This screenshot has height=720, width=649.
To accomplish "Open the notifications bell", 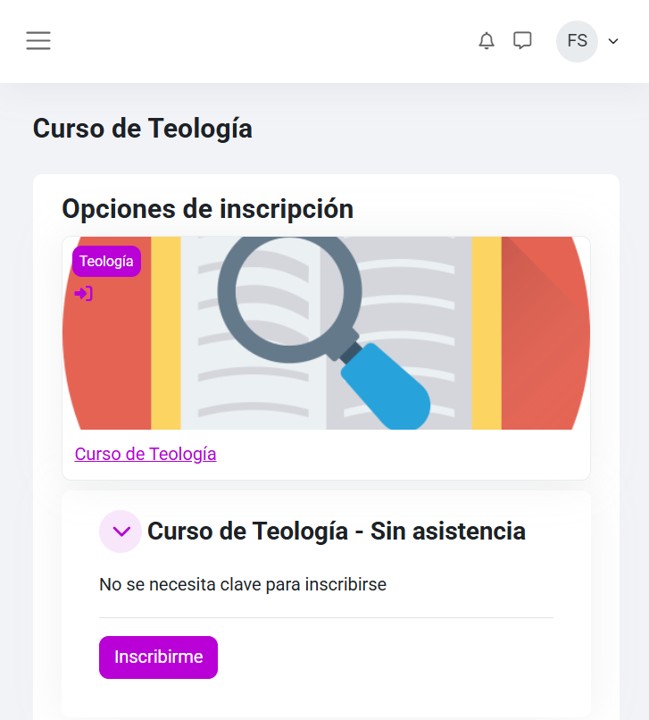I will pos(486,41).
